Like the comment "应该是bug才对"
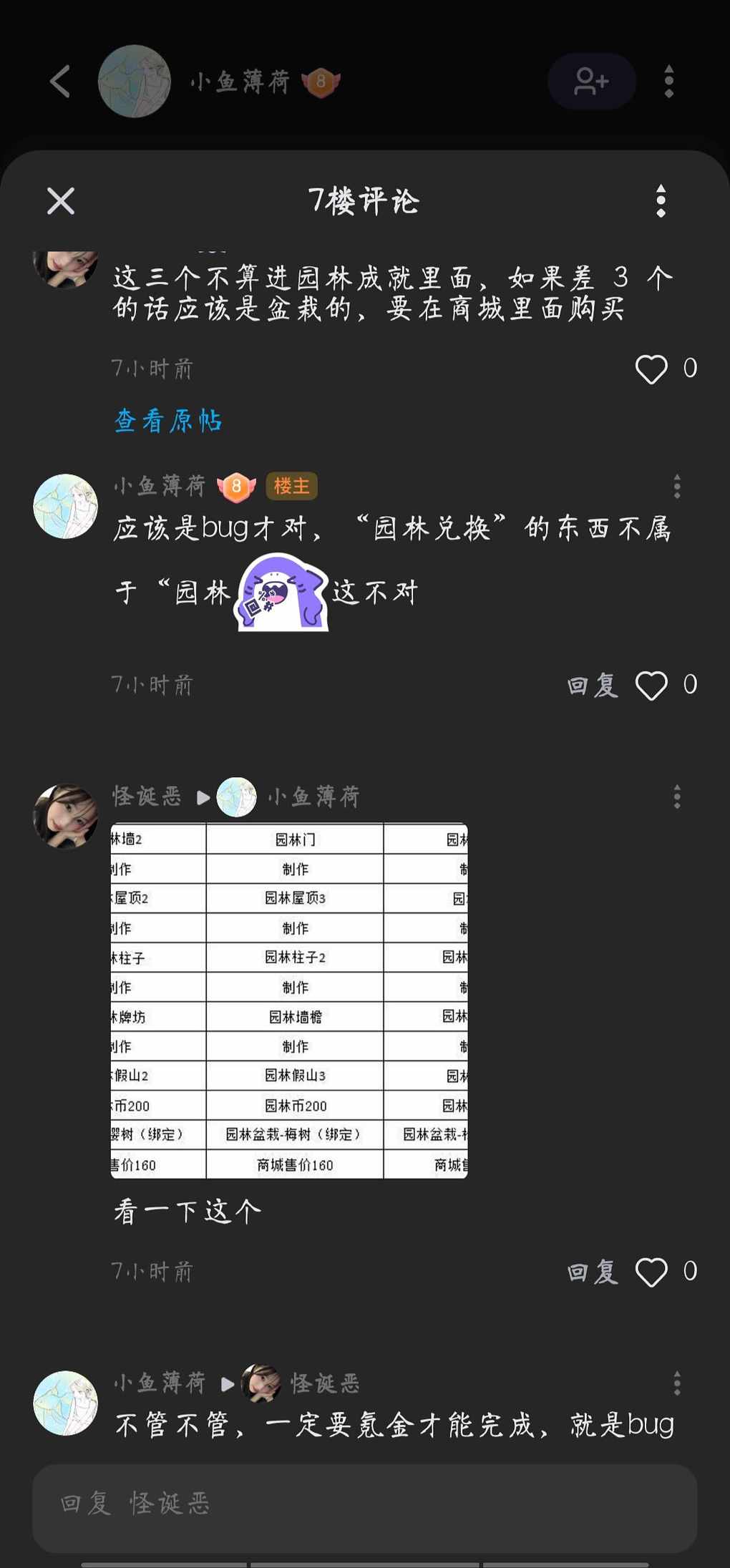The height and width of the screenshot is (1568, 730). point(651,686)
